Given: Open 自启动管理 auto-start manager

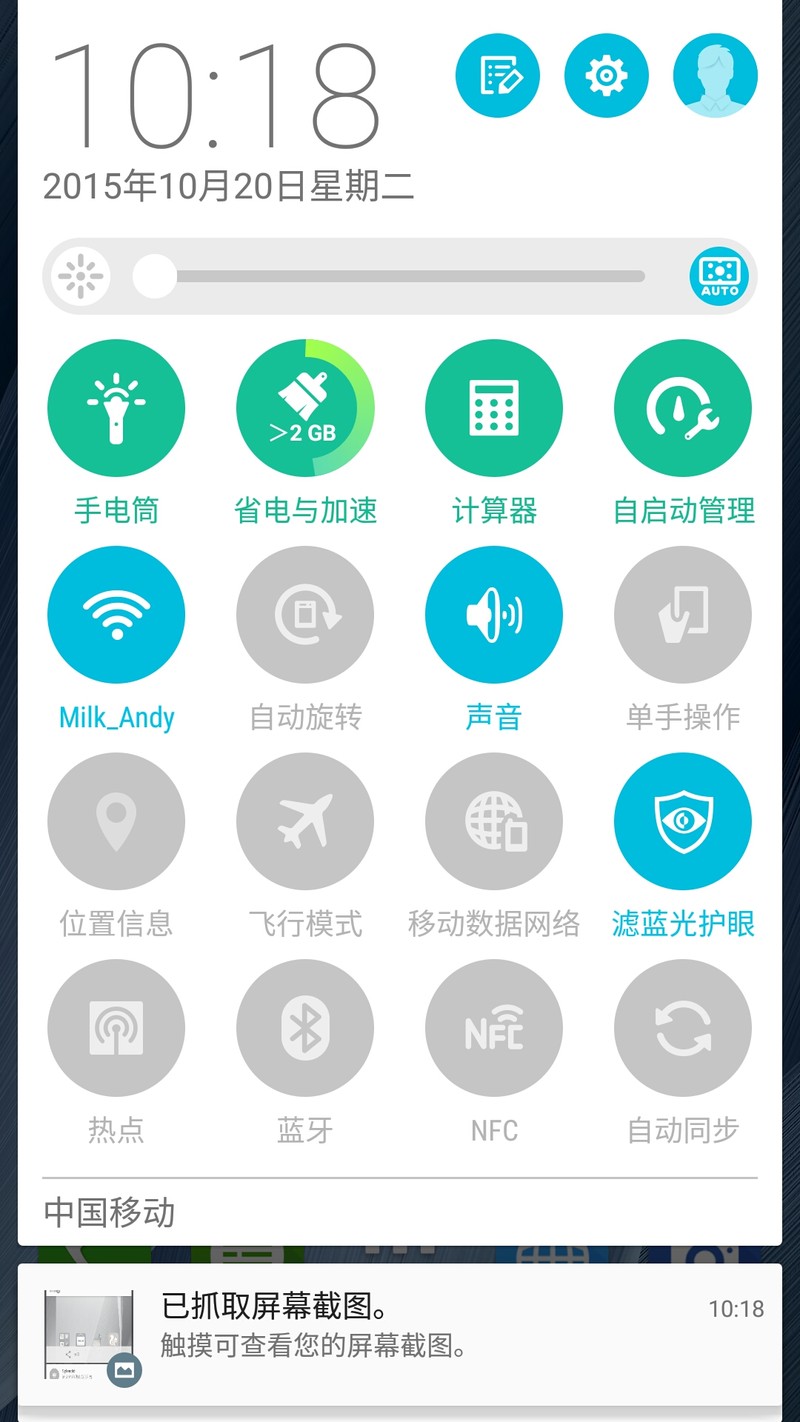Looking at the screenshot, I should click(x=683, y=407).
